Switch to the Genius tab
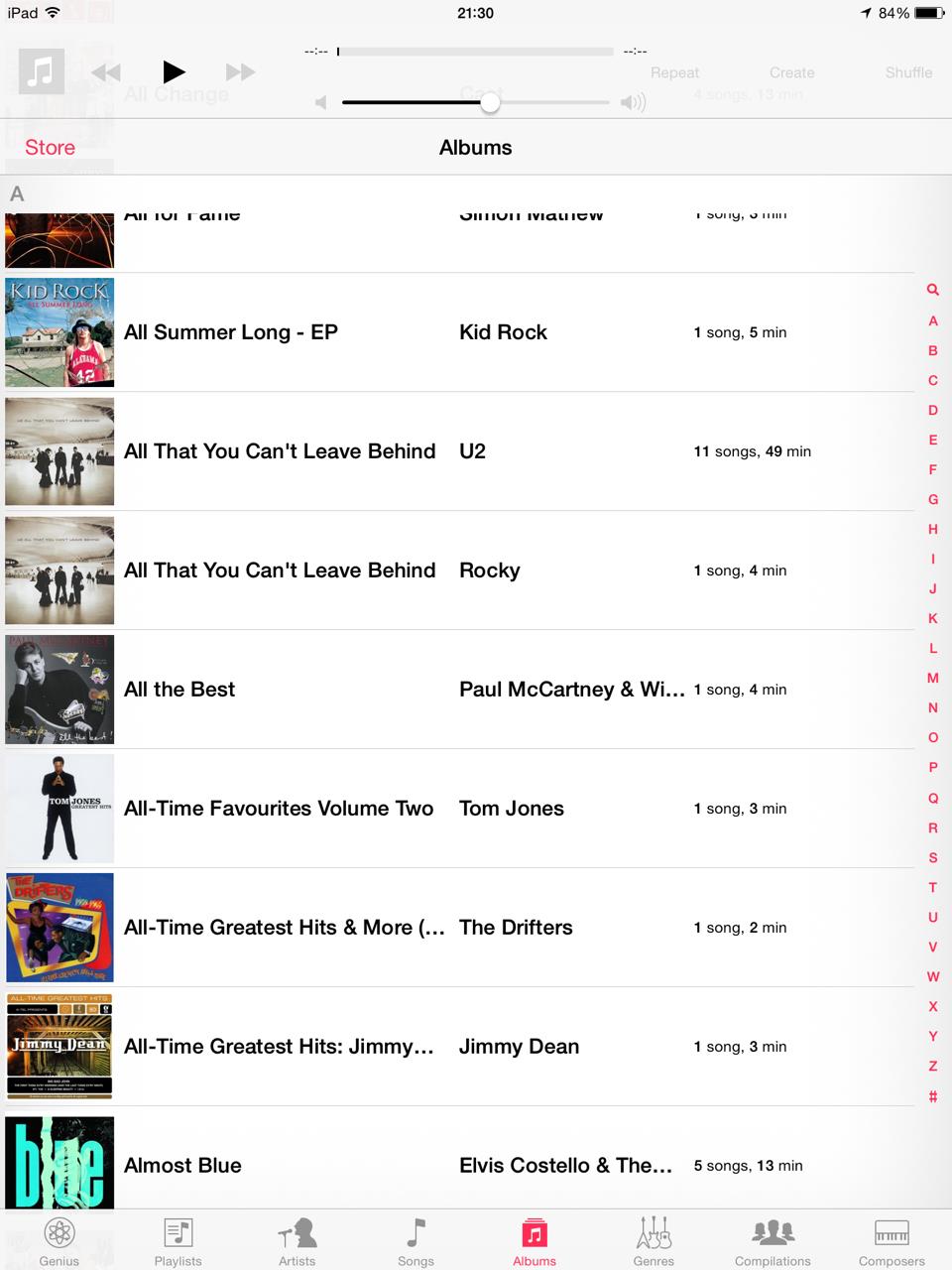Image resolution: width=952 pixels, height=1270 pixels. (59, 1241)
